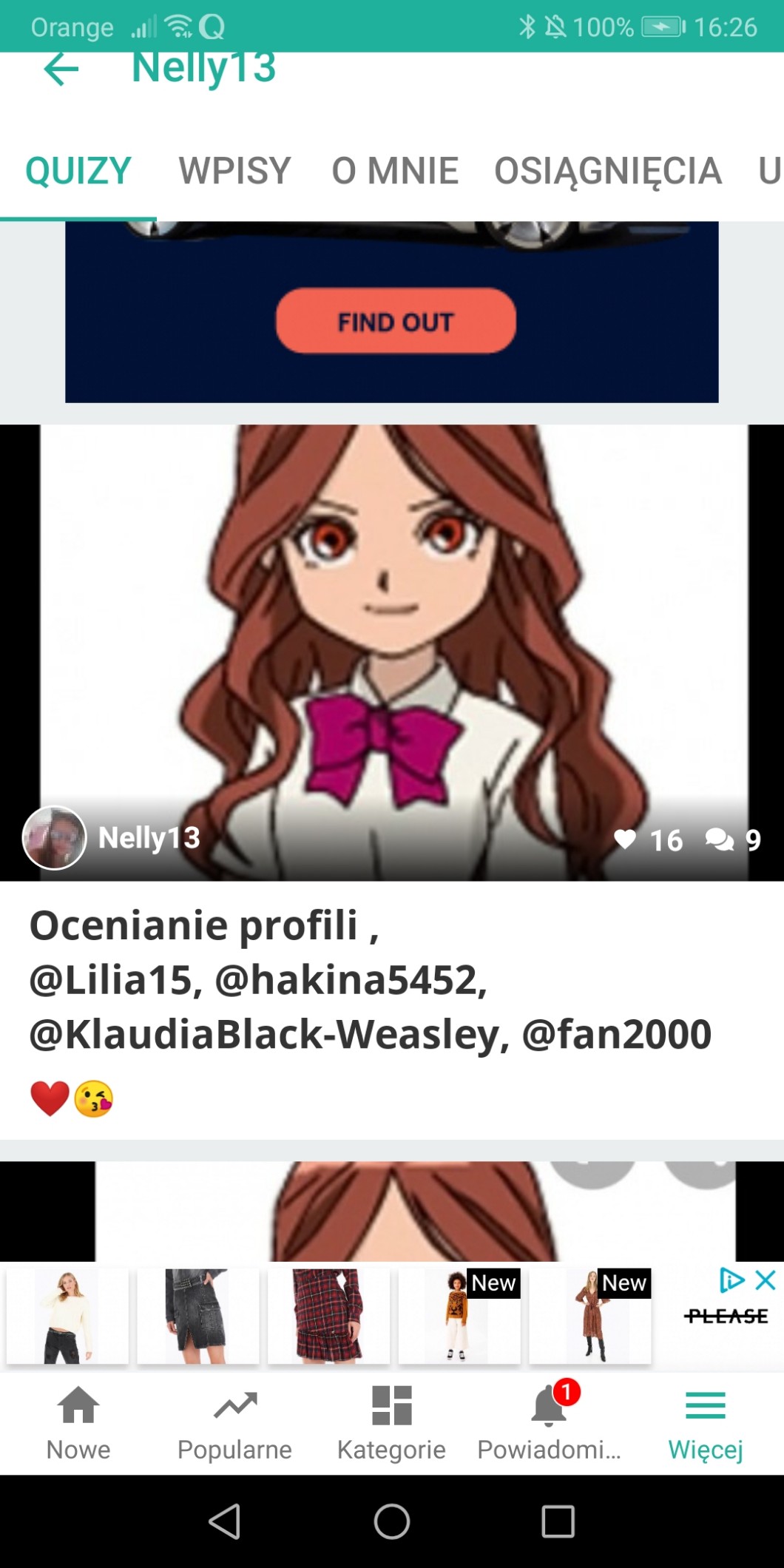Like the Ocenianie profili quiz
The height and width of the screenshot is (1568, 784).
click(626, 839)
